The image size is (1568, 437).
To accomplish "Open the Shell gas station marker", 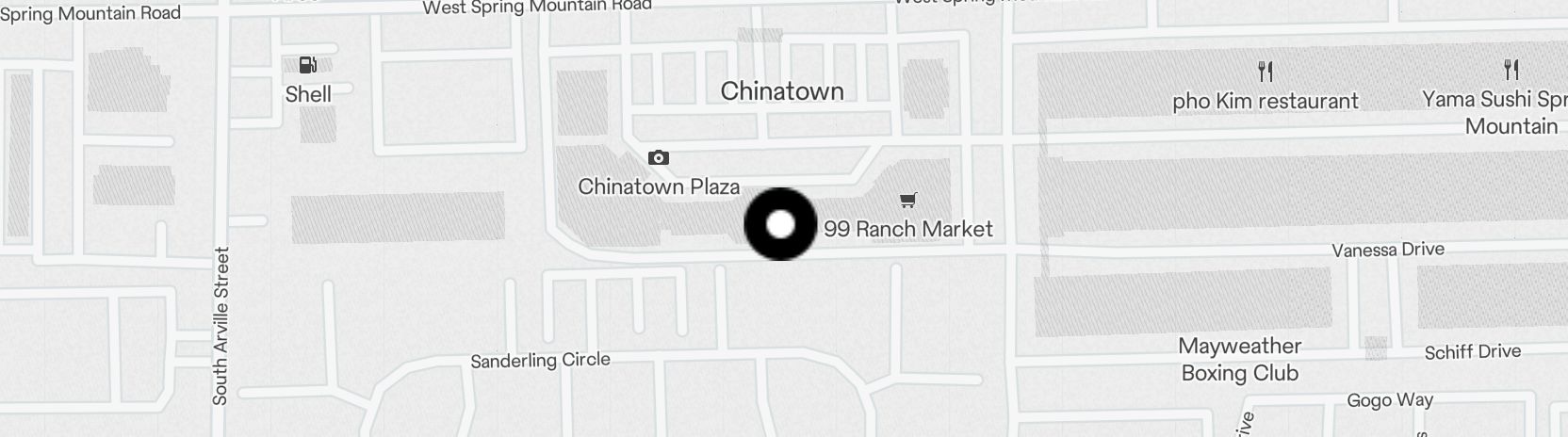I will point(308,65).
